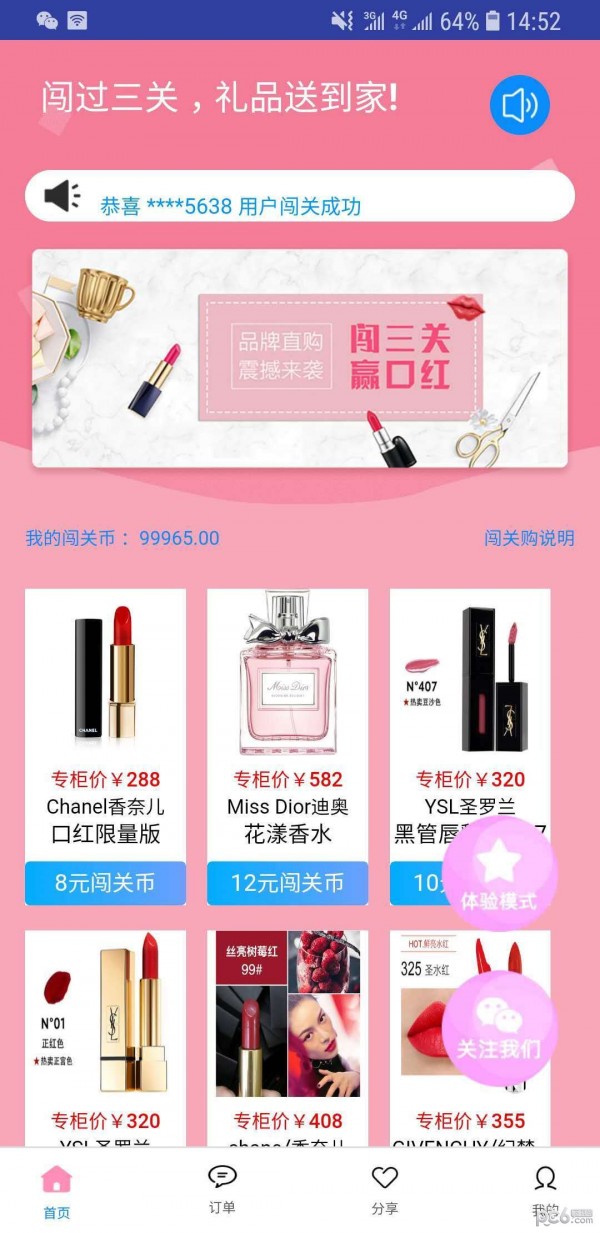The width and height of the screenshot is (600, 1233).
Task: Switch to the 首页 tab
Action: pyautogui.click(x=57, y=1192)
